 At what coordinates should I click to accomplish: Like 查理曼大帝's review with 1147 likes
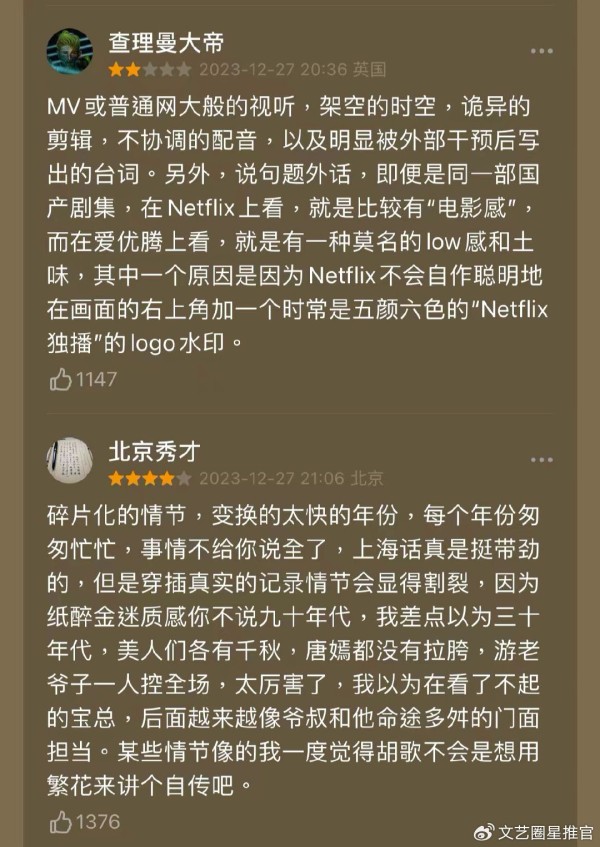(x=62, y=379)
